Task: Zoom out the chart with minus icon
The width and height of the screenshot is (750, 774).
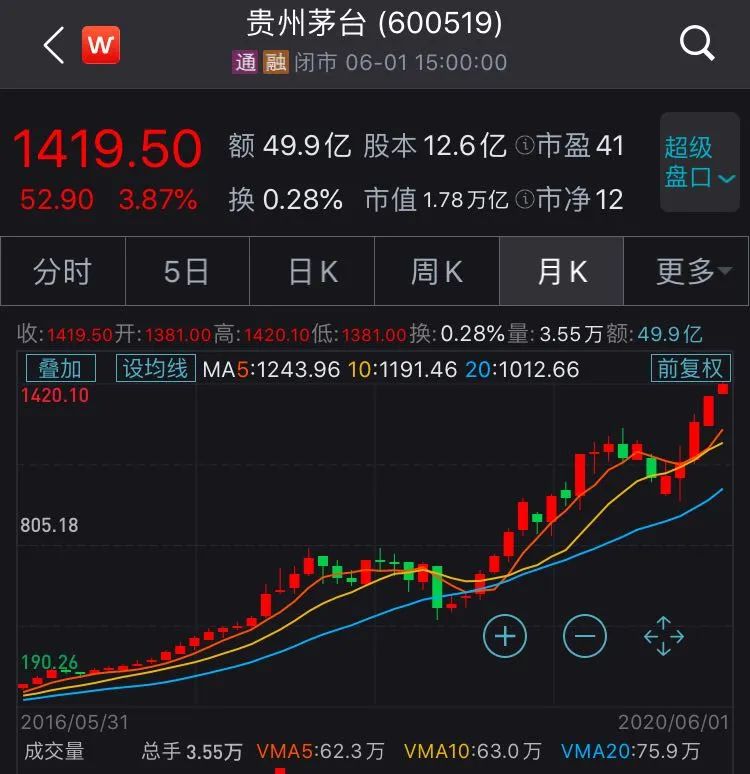Action: [x=584, y=635]
